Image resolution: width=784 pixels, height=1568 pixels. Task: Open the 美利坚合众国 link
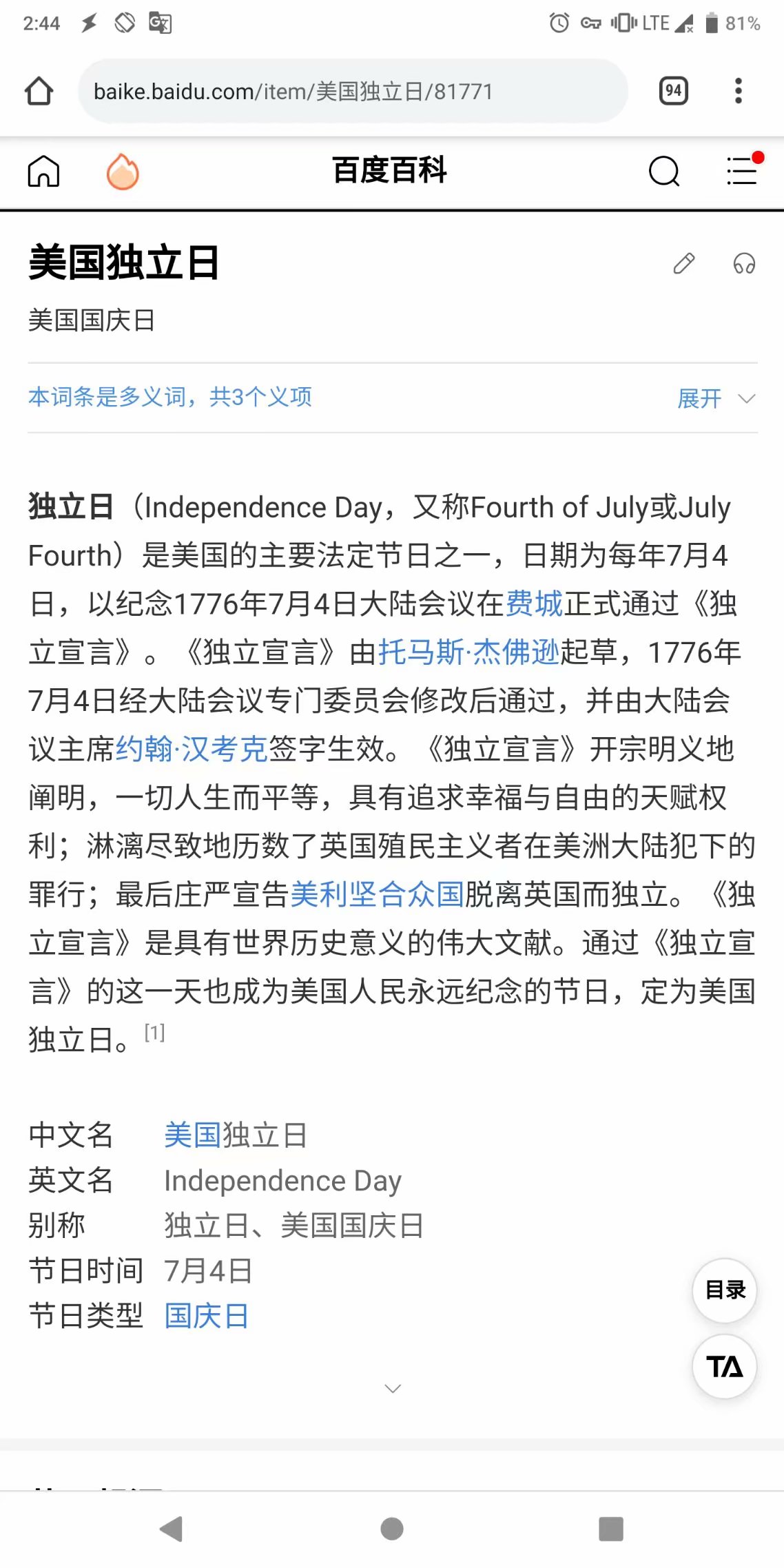(x=378, y=894)
